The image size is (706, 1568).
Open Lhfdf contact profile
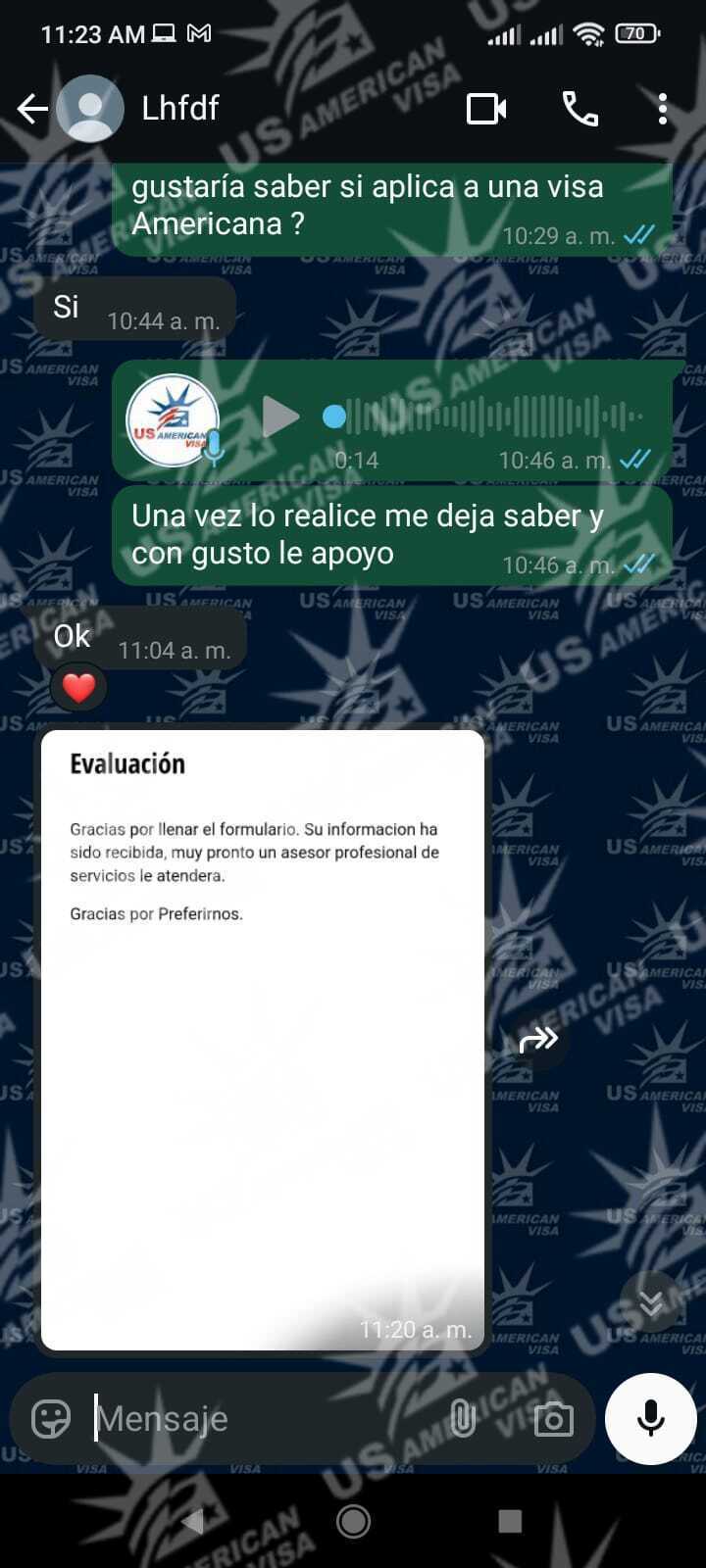point(180,108)
